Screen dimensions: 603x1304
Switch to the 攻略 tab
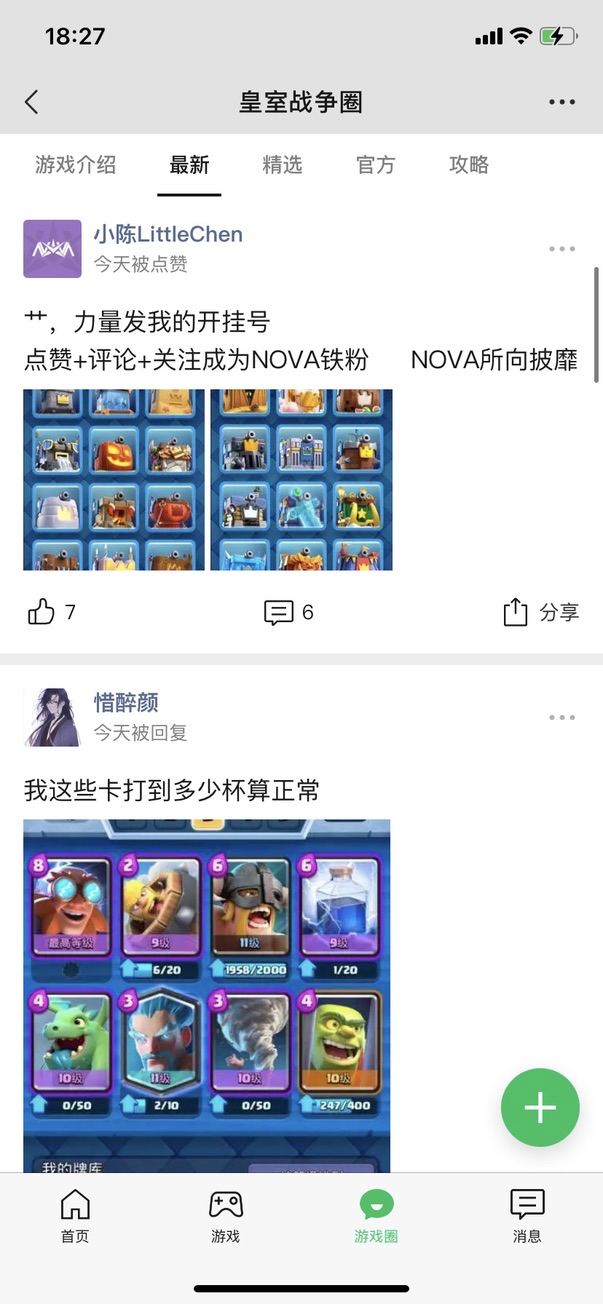point(469,165)
